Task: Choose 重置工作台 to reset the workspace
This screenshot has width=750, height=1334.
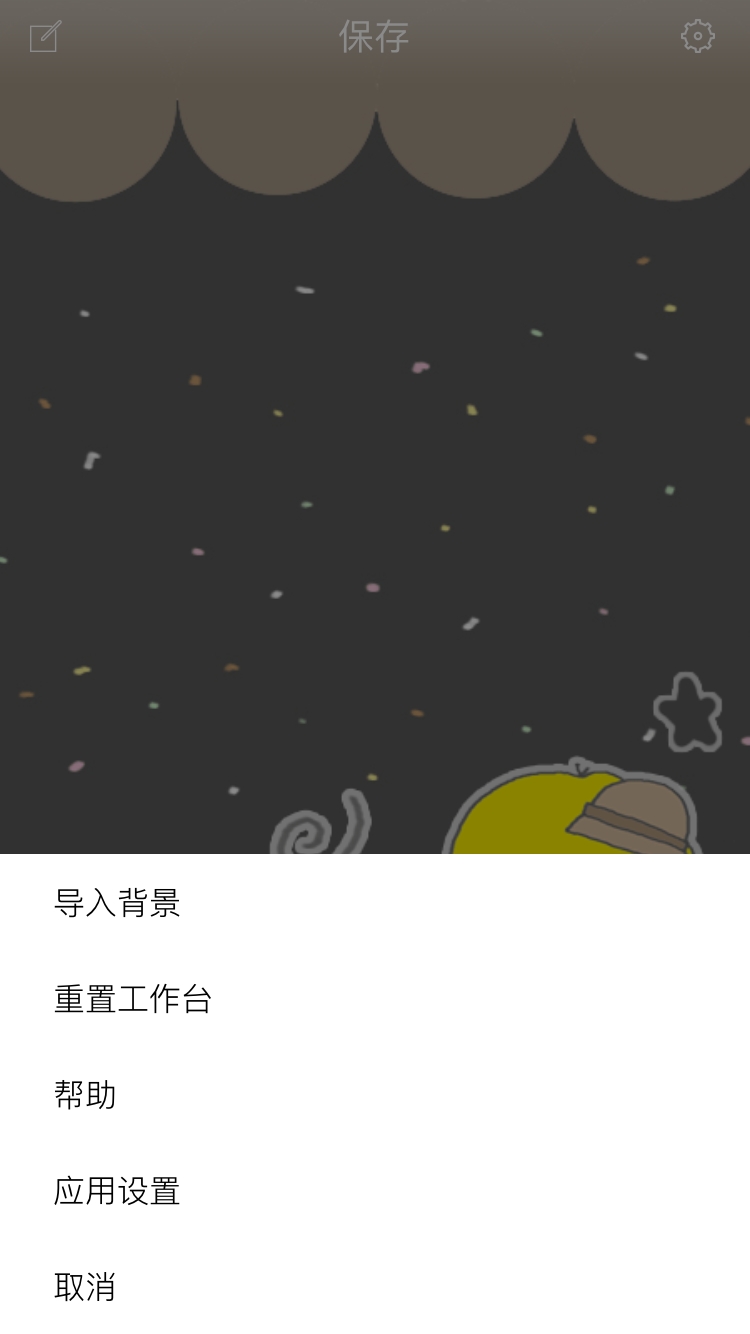Action: tap(133, 999)
